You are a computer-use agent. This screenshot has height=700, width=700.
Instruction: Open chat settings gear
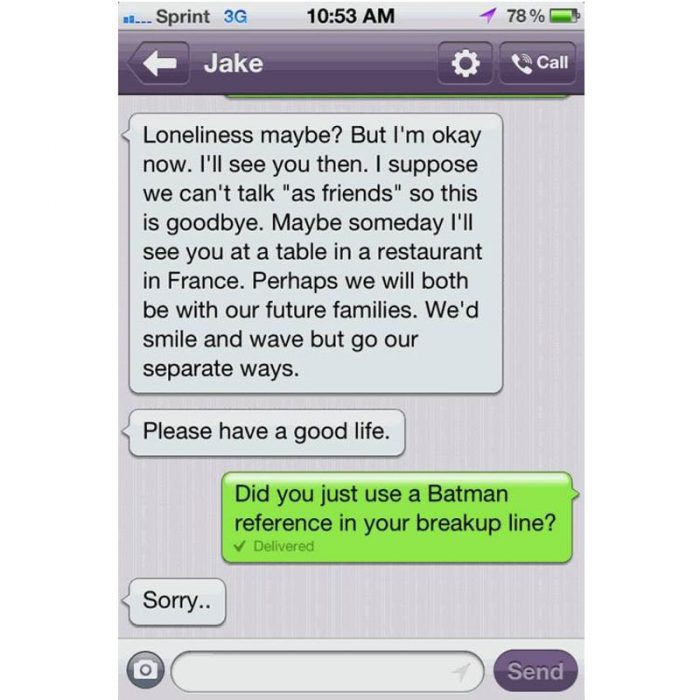pyautogui.click(x=465, y=63)
